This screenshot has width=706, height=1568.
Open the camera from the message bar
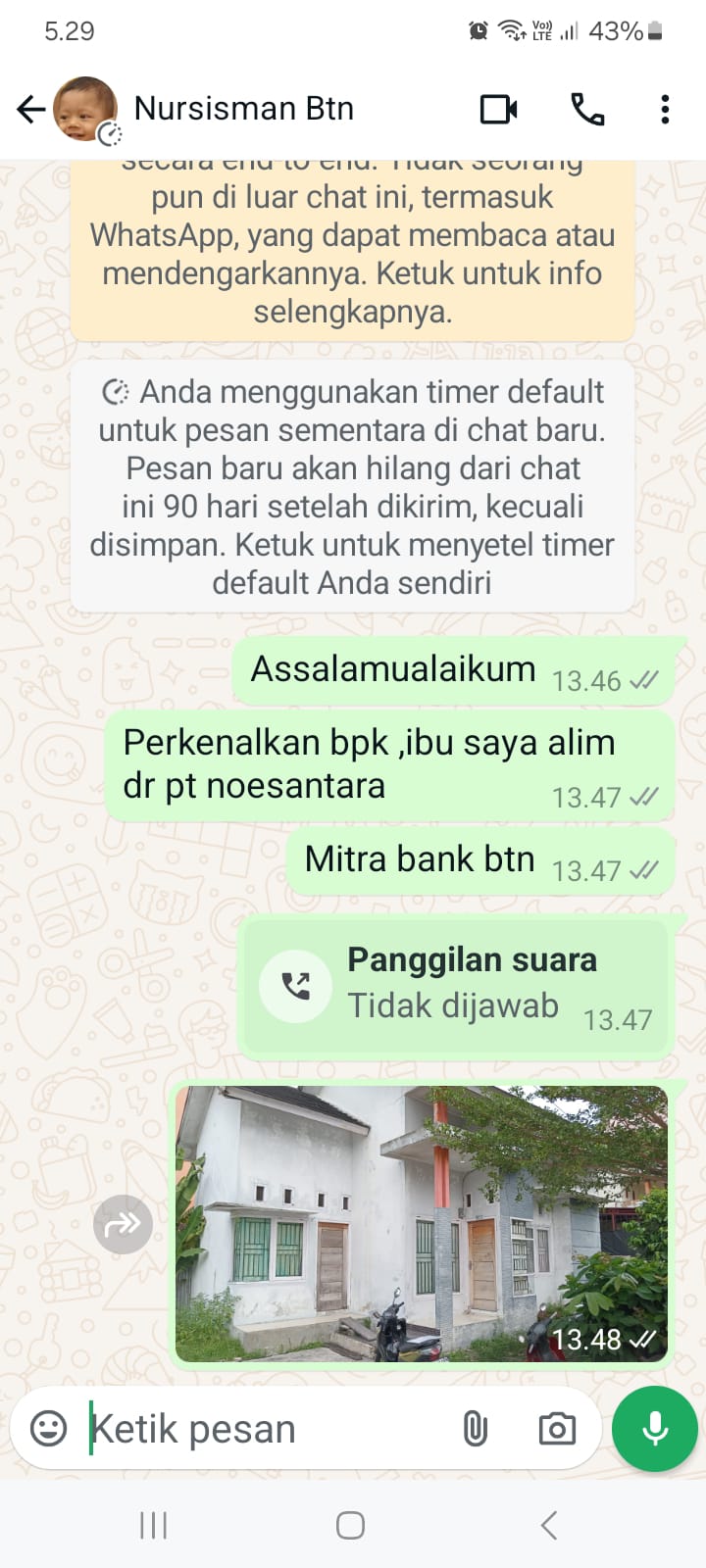coord(557,1429)
